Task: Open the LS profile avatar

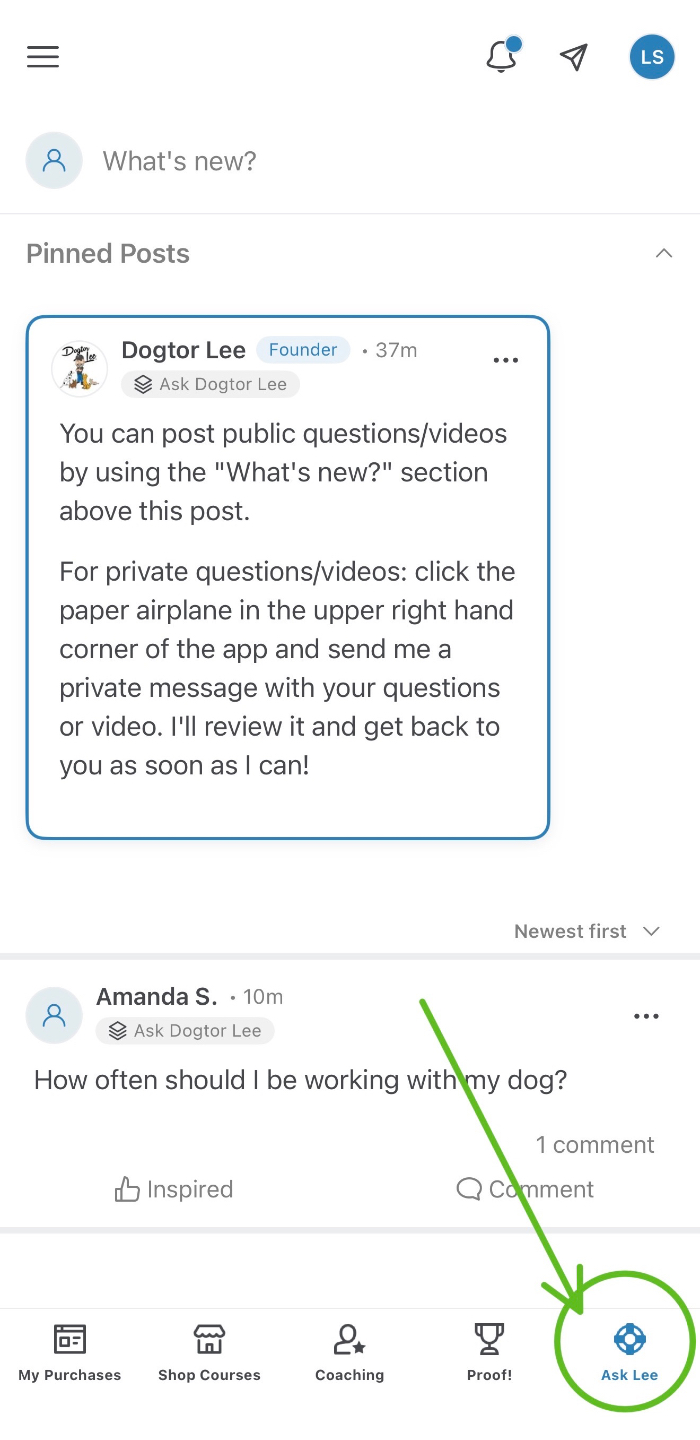Action: click(651, 57)
